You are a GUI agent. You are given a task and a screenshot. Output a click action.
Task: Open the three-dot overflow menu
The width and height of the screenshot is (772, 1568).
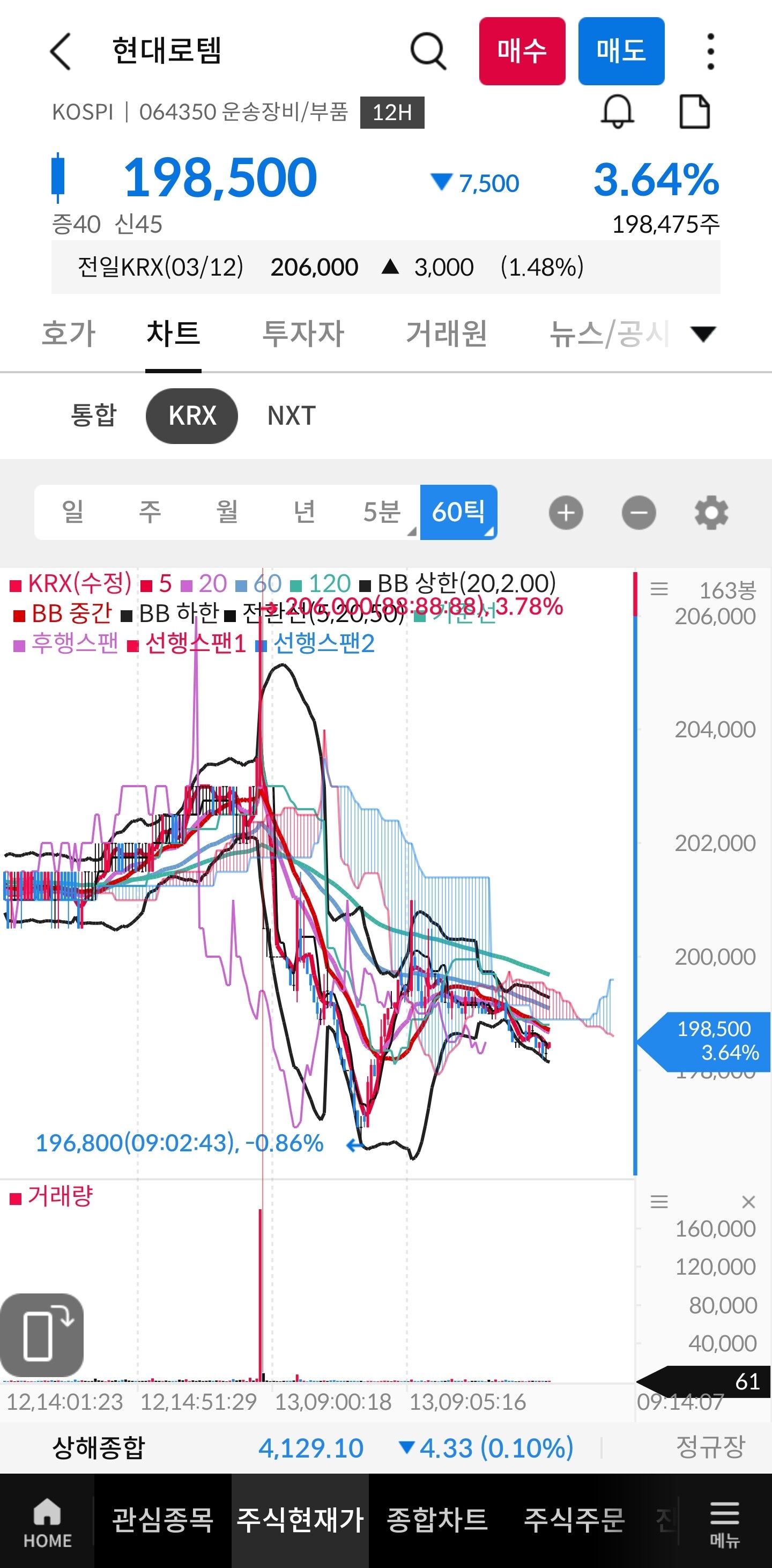710,51
